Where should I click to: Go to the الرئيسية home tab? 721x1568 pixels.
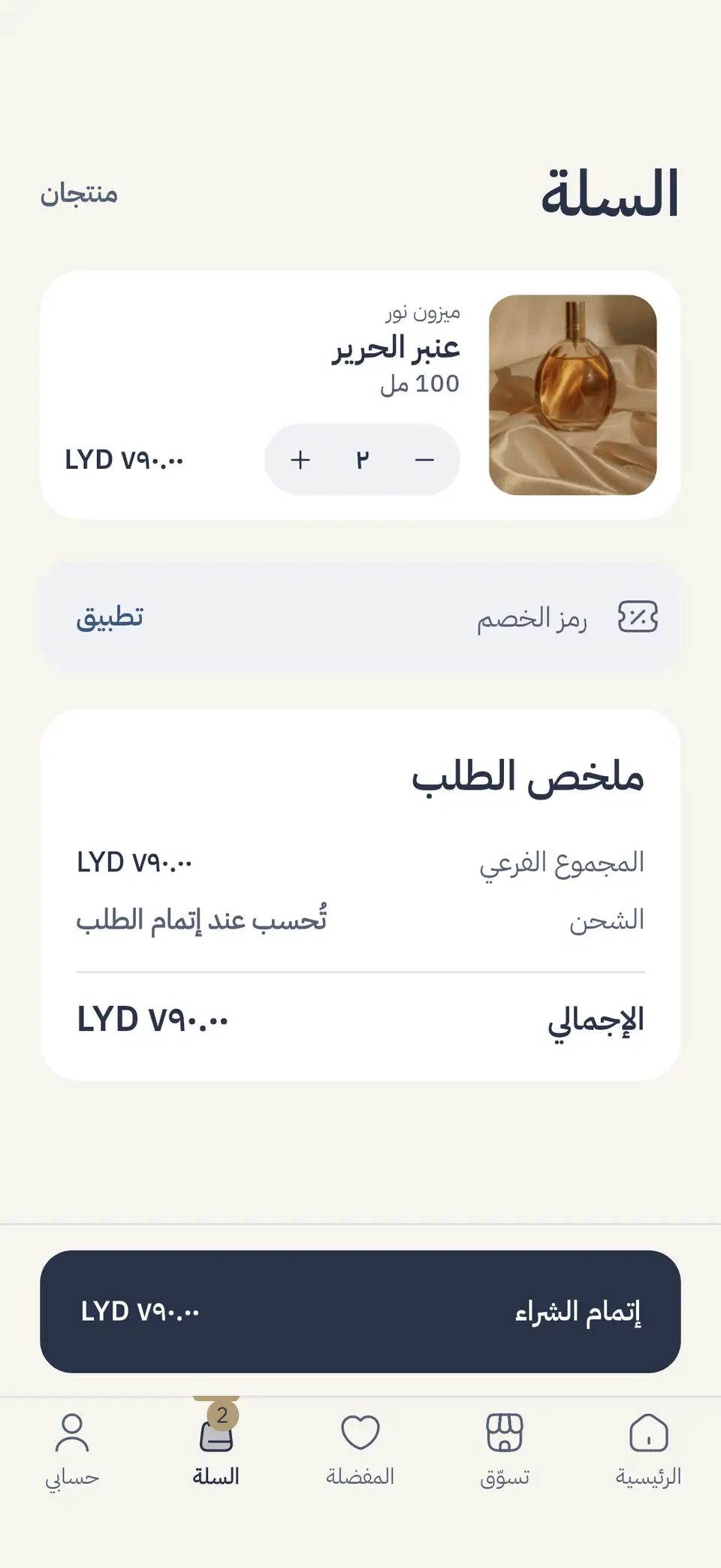coord(649,1451)
